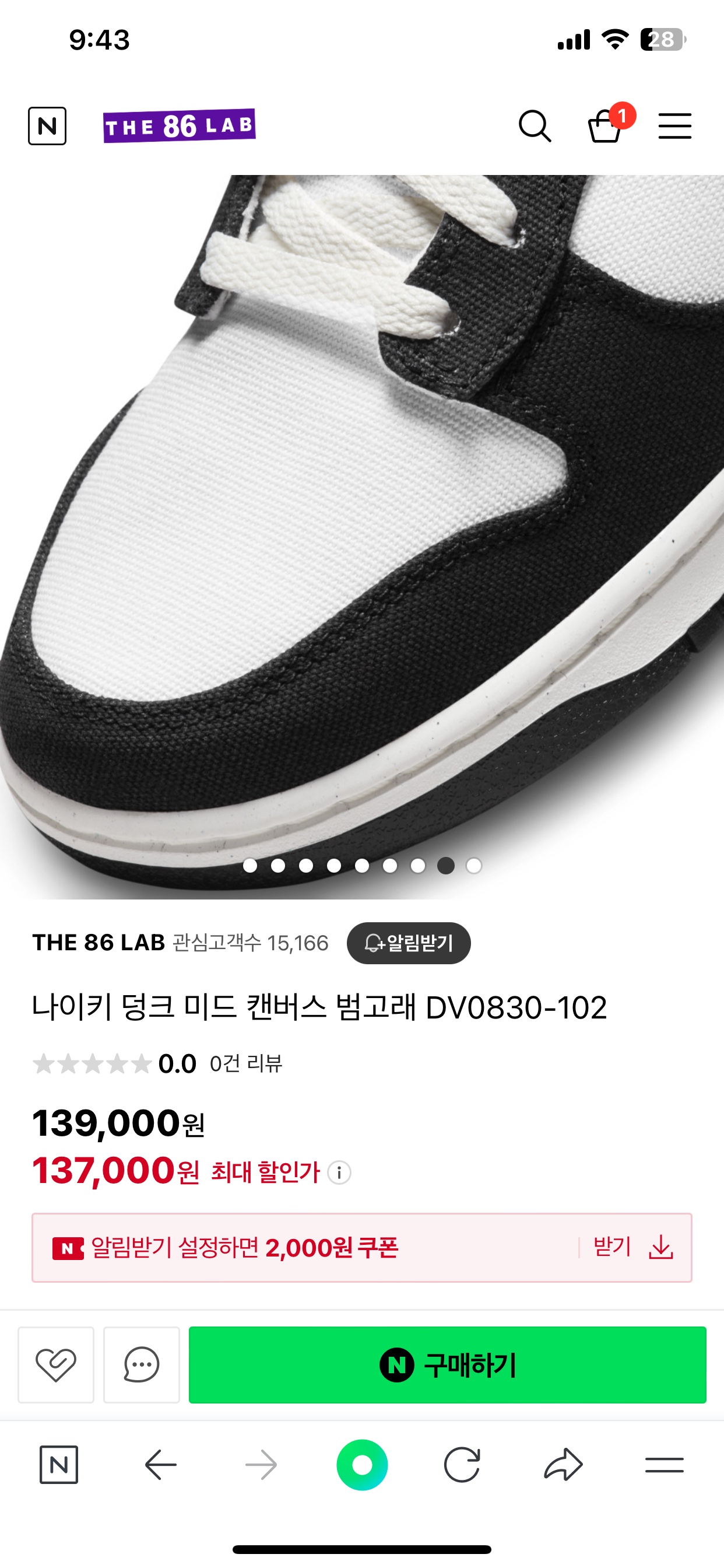Open the green Naver search button
This screenshot has width=724, height=1568.
tap(362, 1465)
